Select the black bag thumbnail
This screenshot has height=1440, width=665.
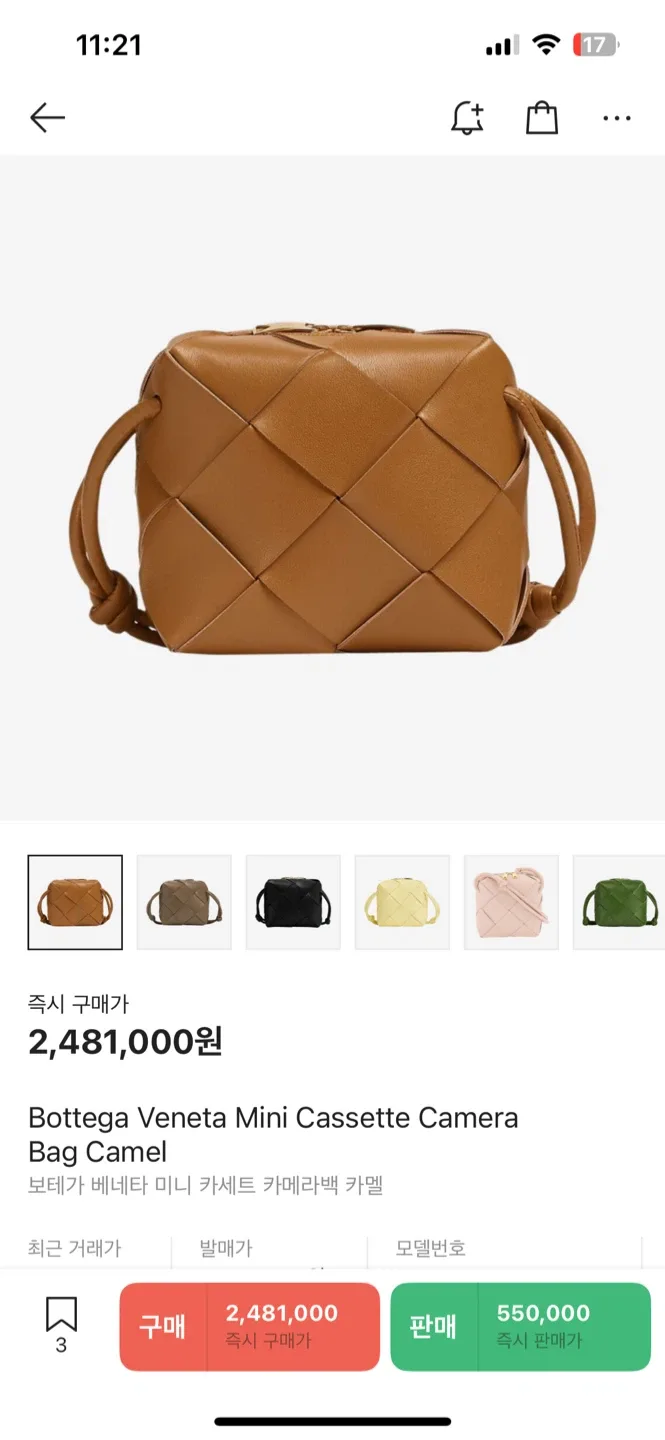[293, 902]
